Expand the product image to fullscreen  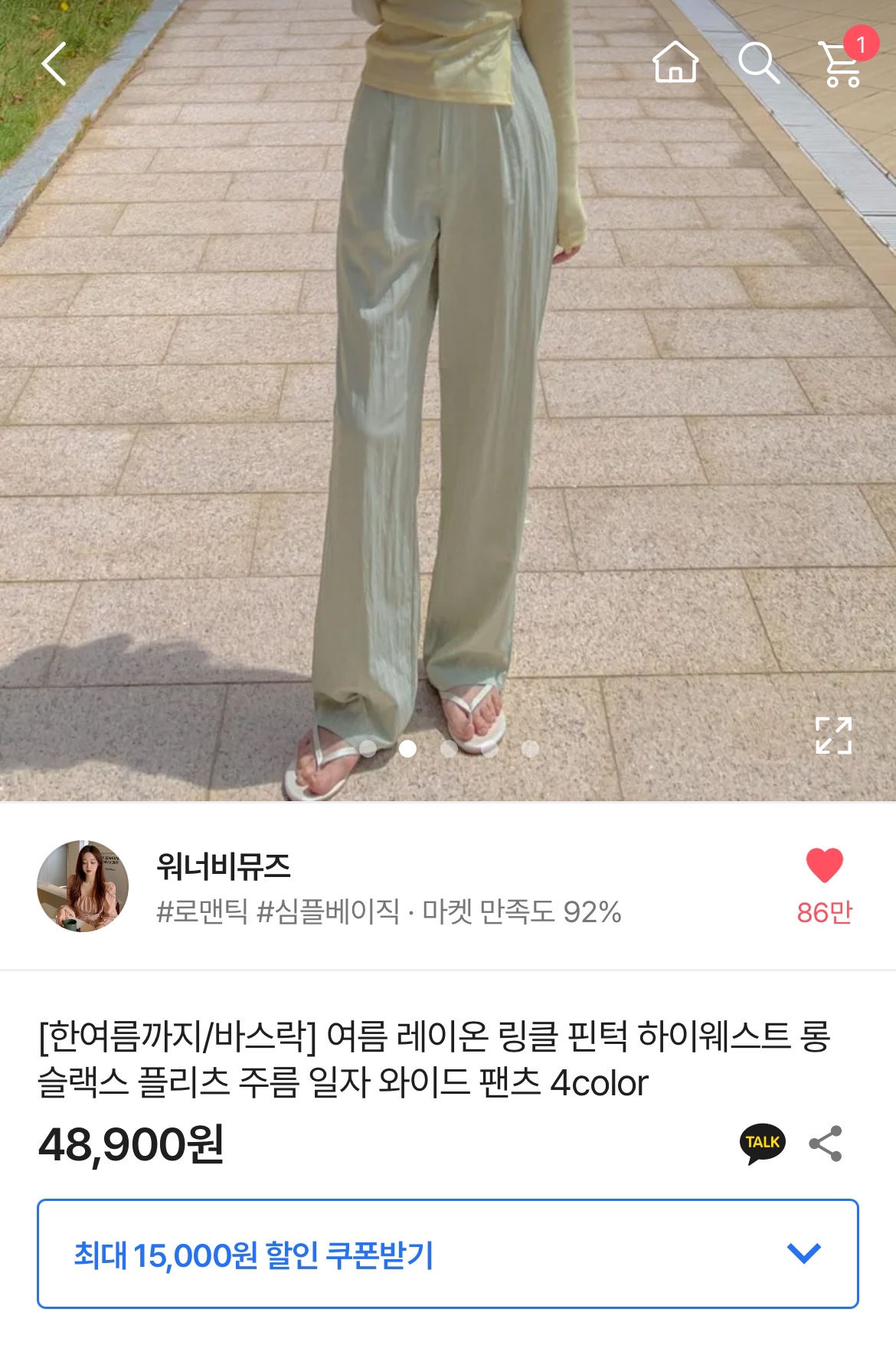point(833,735)
